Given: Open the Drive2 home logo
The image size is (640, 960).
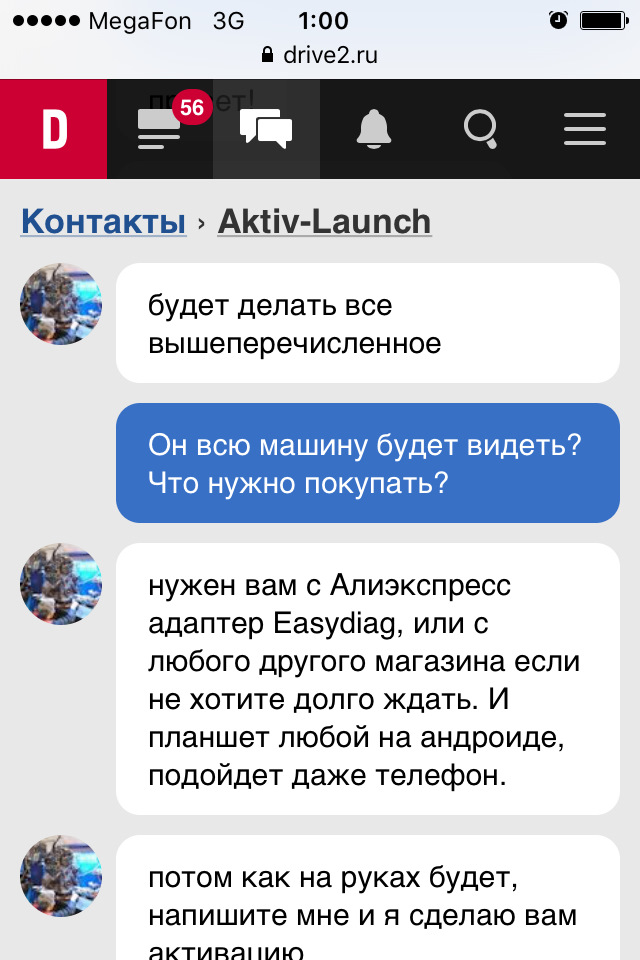Looking at the screenshot, I should click(x=53, y=129).
